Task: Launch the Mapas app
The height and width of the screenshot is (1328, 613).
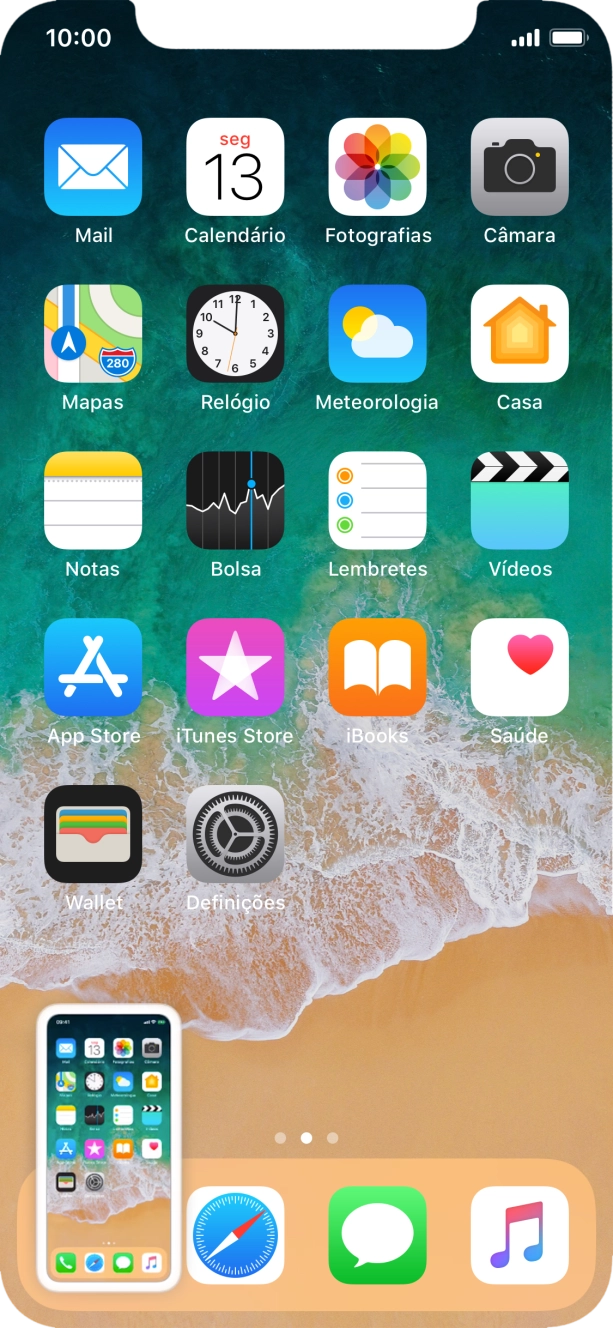Action: (93, 334)
